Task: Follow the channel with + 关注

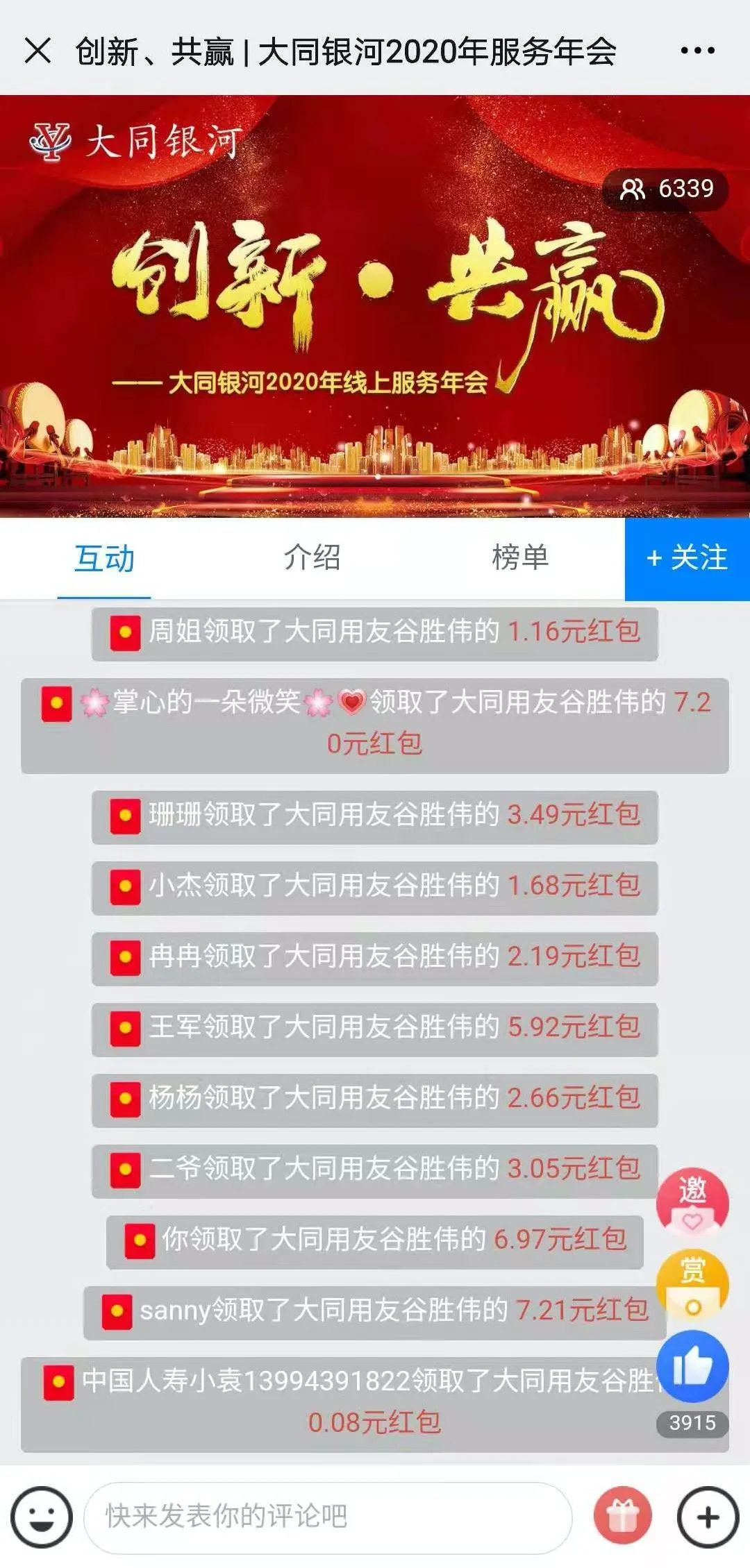Action: (x=687, y=558)
